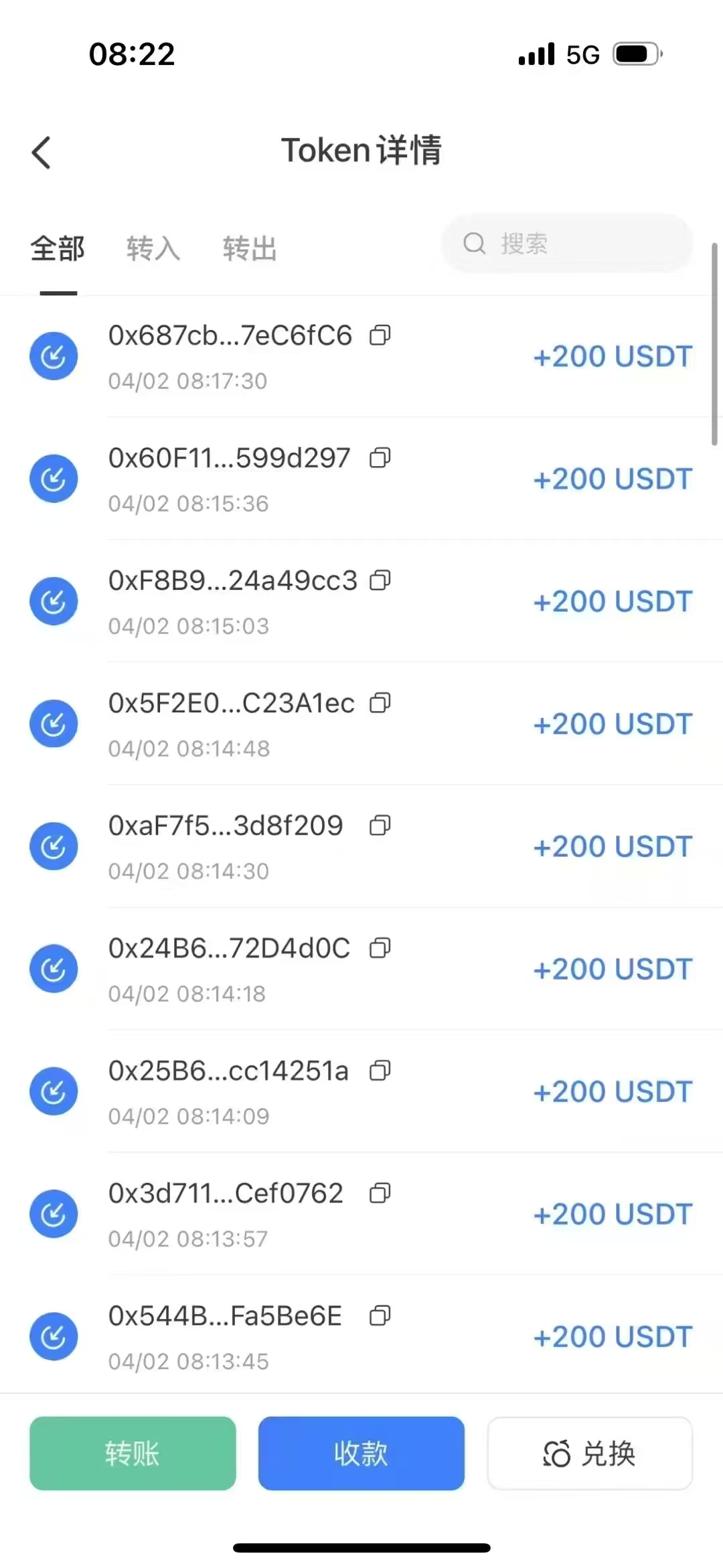Copy address 0x60F11...599d297
723x1568 pixels.
pos(380,458)
